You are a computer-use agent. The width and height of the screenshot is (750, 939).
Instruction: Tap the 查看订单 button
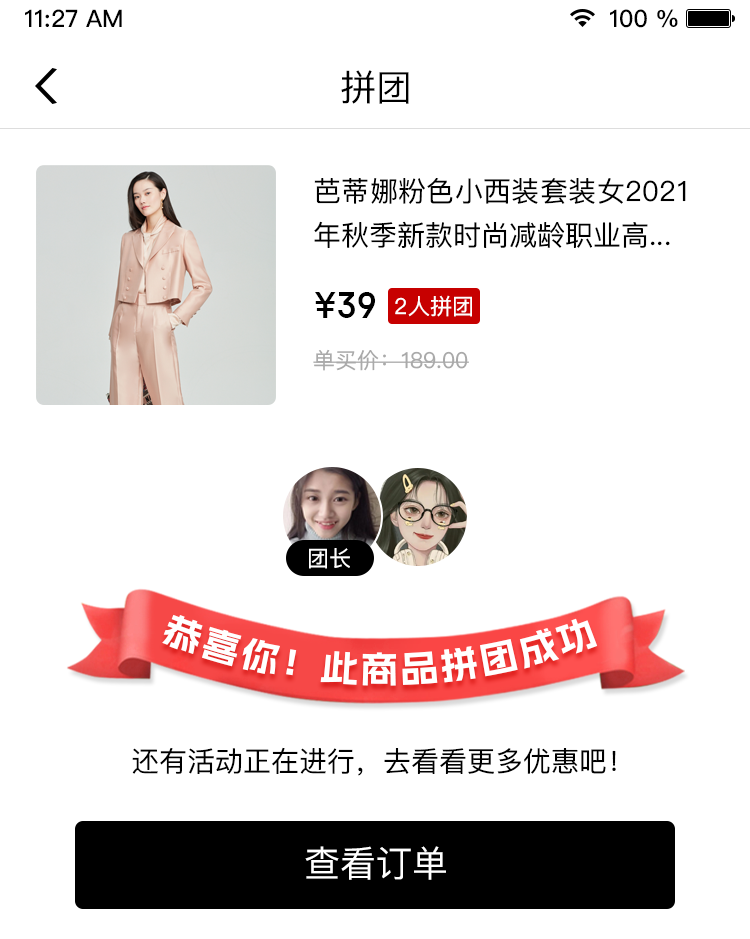click(x=375, y=865)
